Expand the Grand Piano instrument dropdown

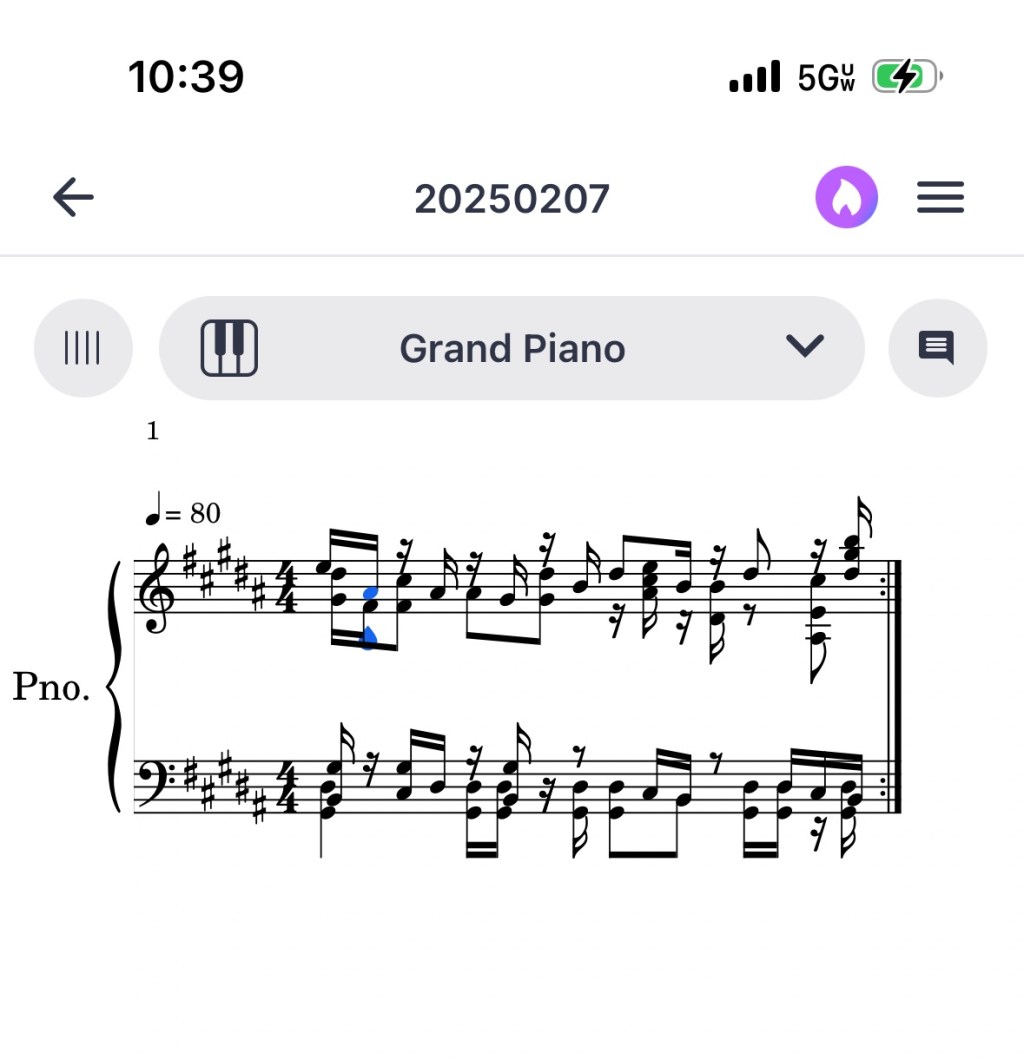coord(804,347)
